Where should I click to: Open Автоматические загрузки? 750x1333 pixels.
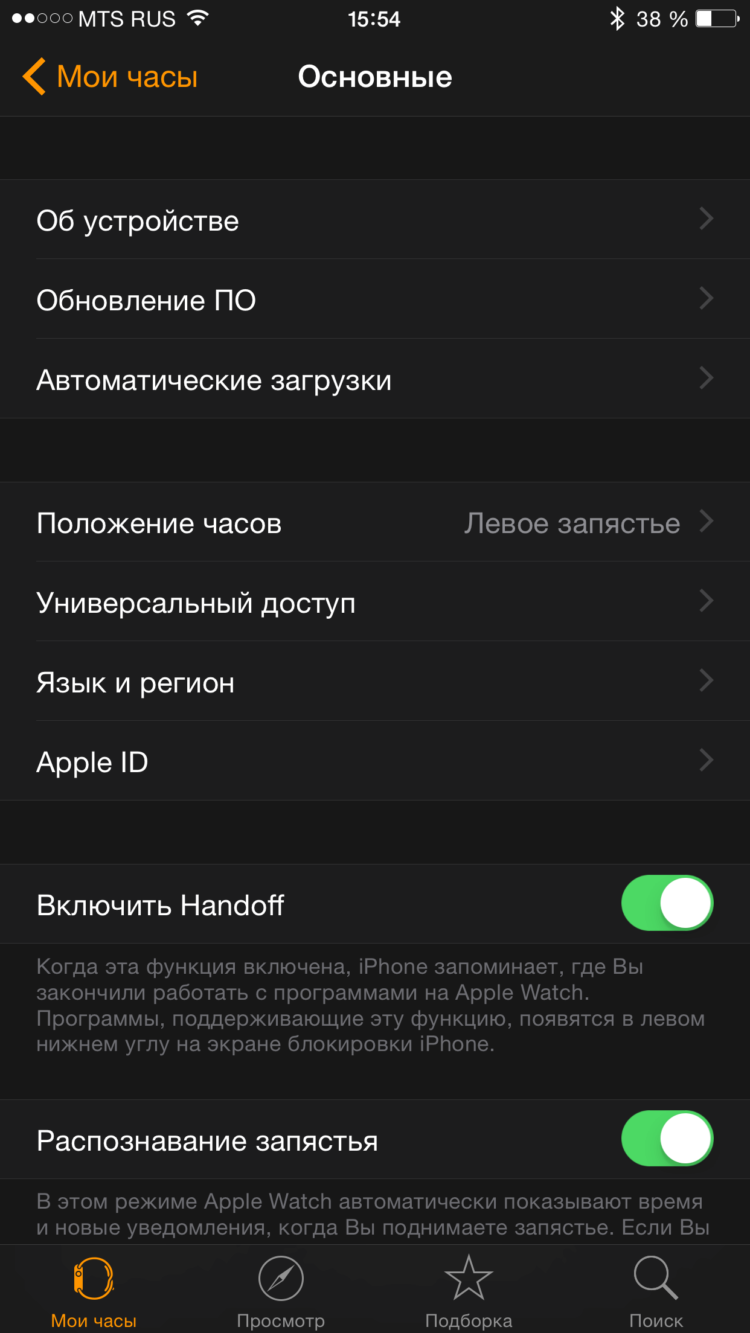375,380
